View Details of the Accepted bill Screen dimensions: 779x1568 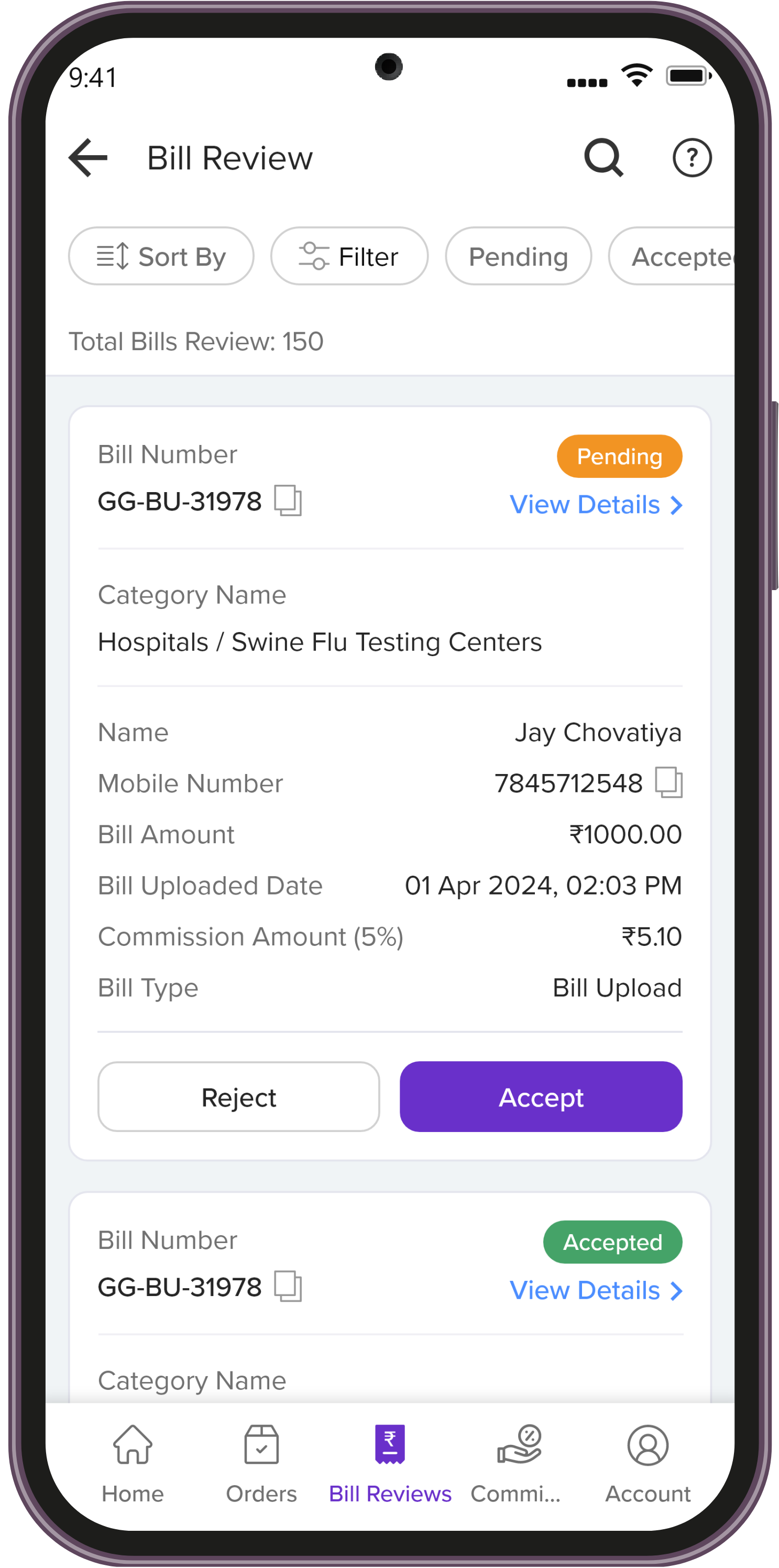point(596,1290)
